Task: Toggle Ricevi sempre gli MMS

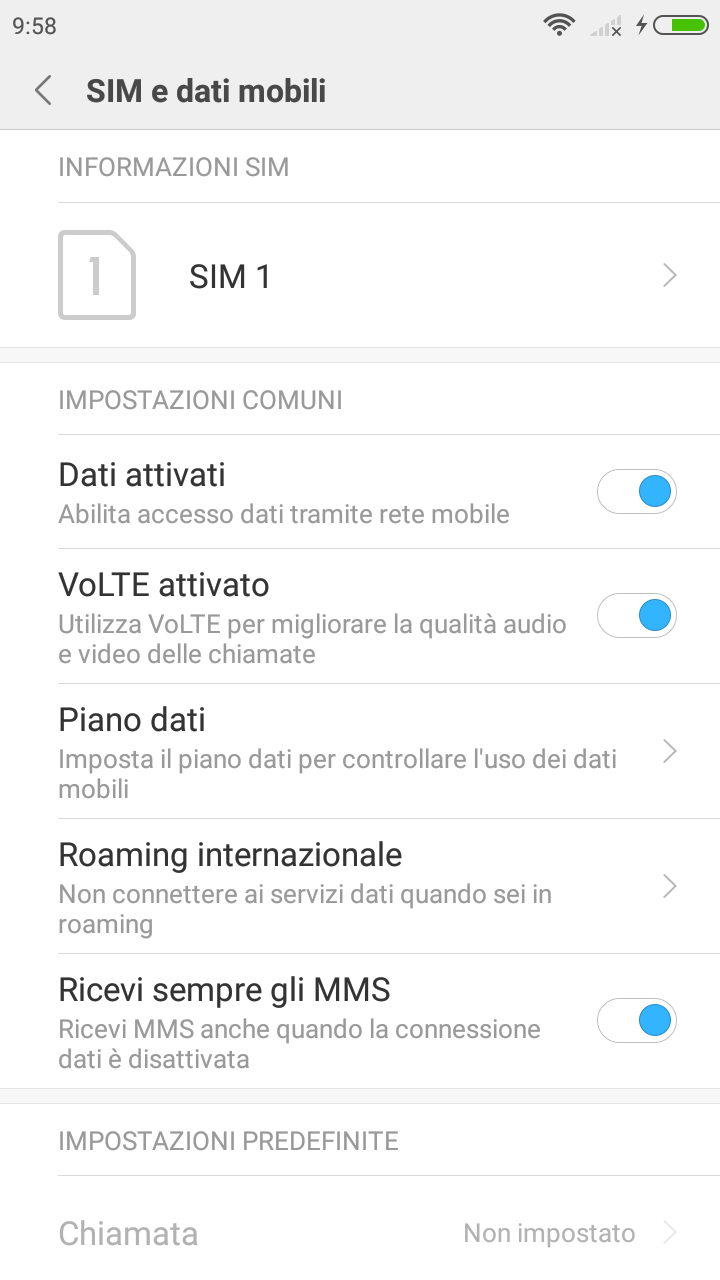Action: [637, 1021]
